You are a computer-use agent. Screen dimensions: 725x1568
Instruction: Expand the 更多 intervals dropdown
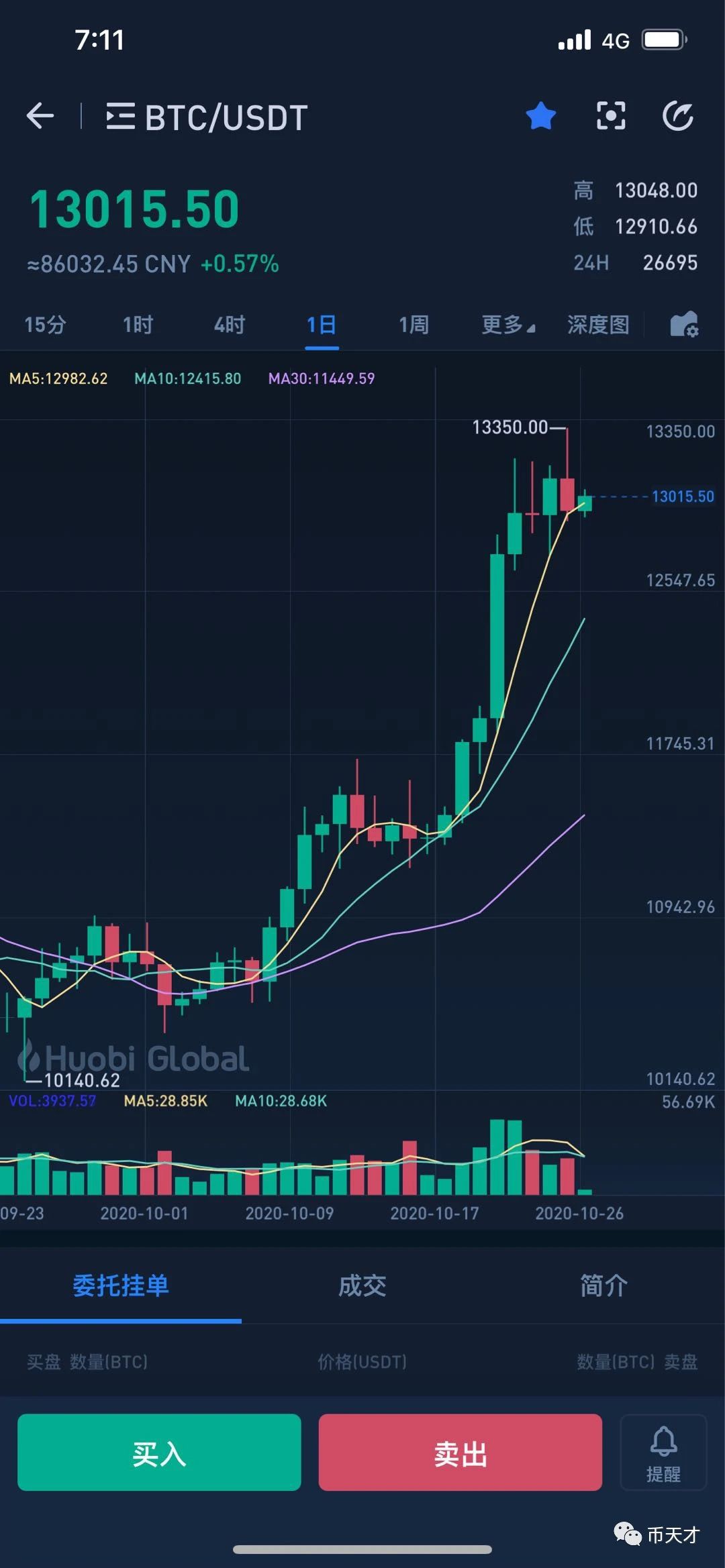pos(508,325)
